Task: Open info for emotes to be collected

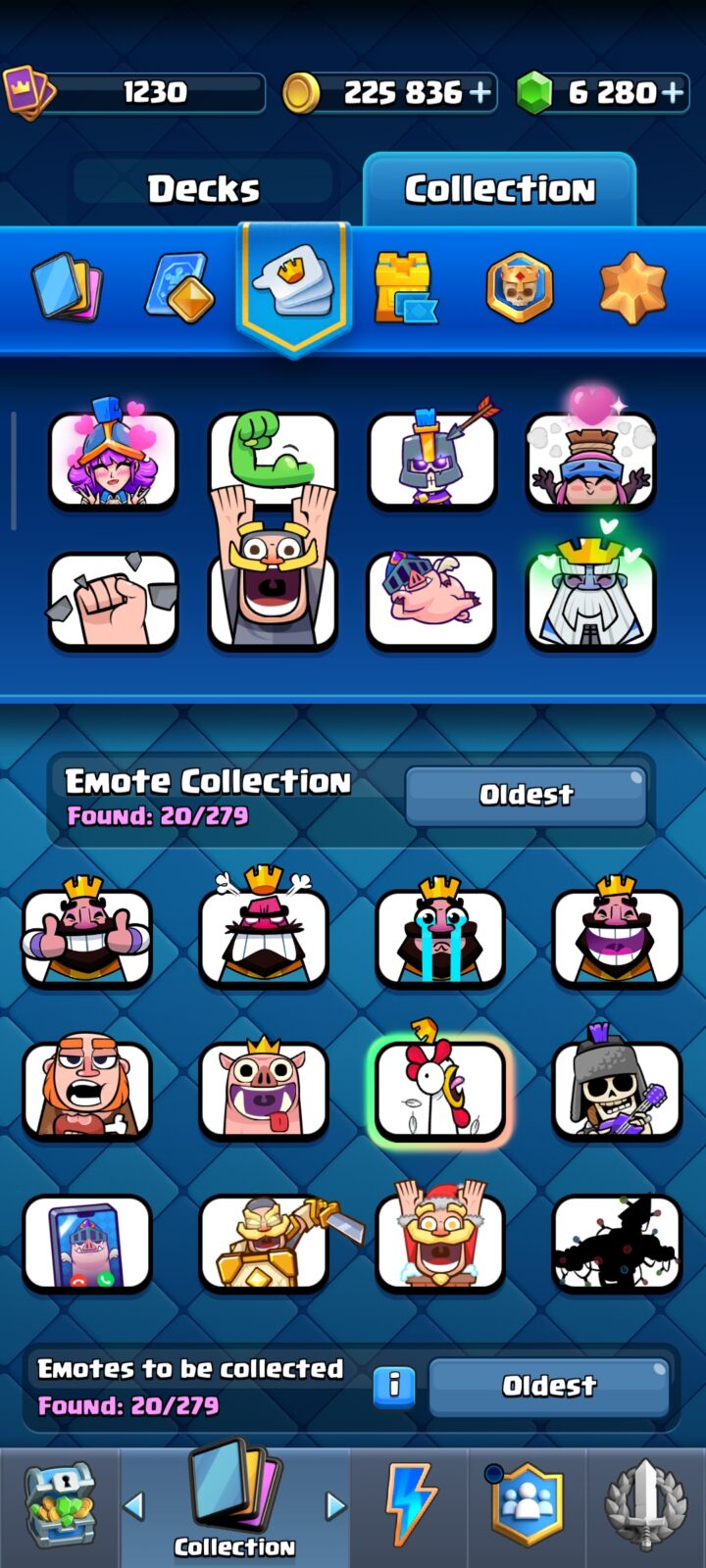Action: point(394,1386)
